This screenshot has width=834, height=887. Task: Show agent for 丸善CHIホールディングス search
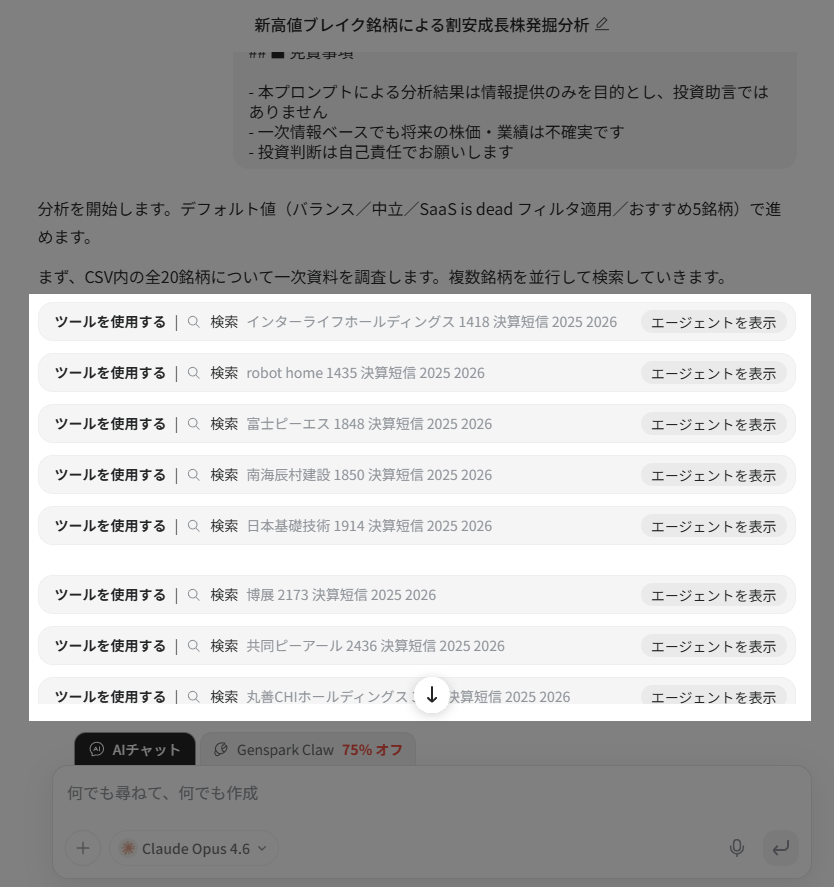[713, 696]
